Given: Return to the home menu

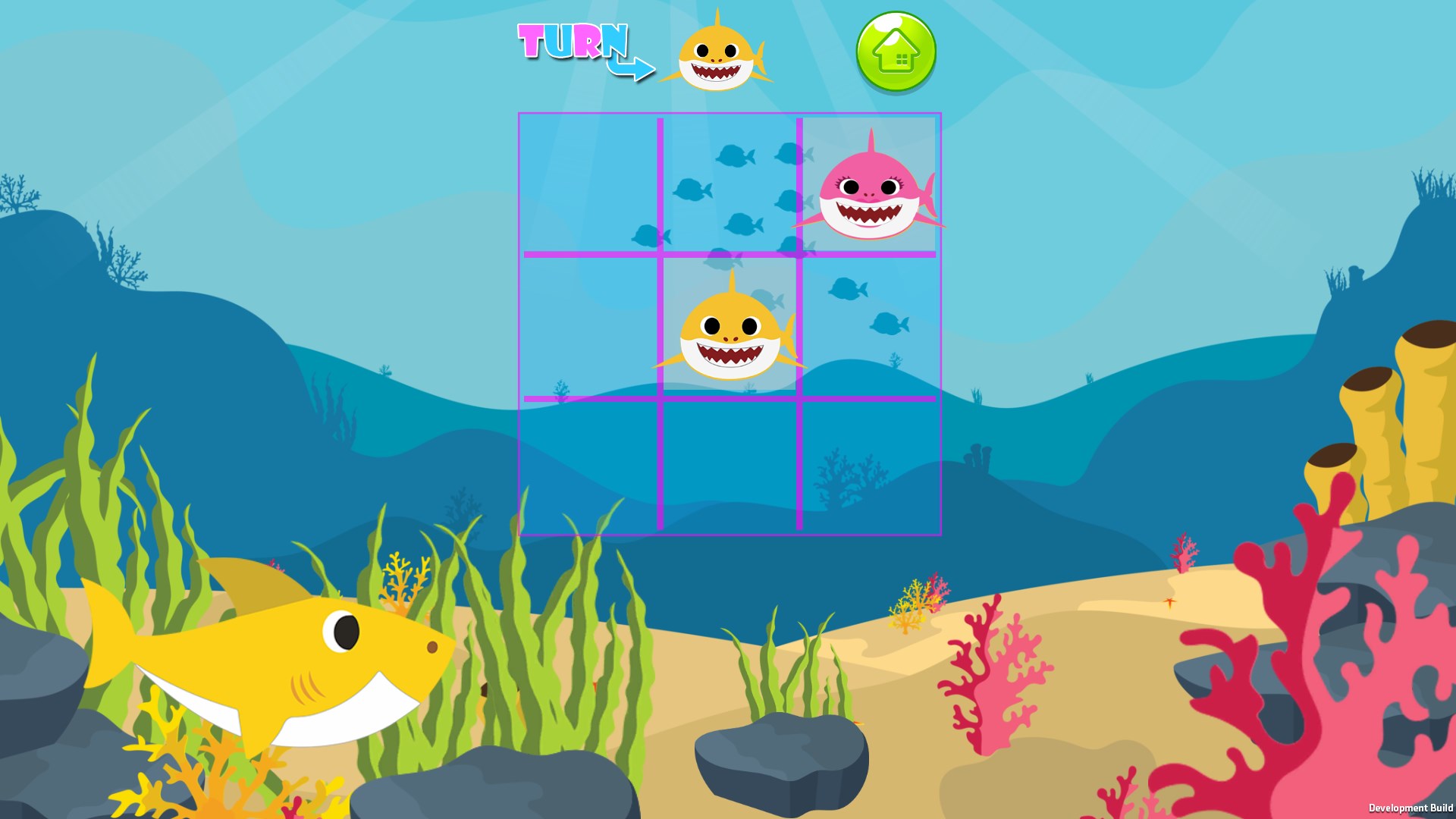Looking at the screenshot, I should (896, 52).
